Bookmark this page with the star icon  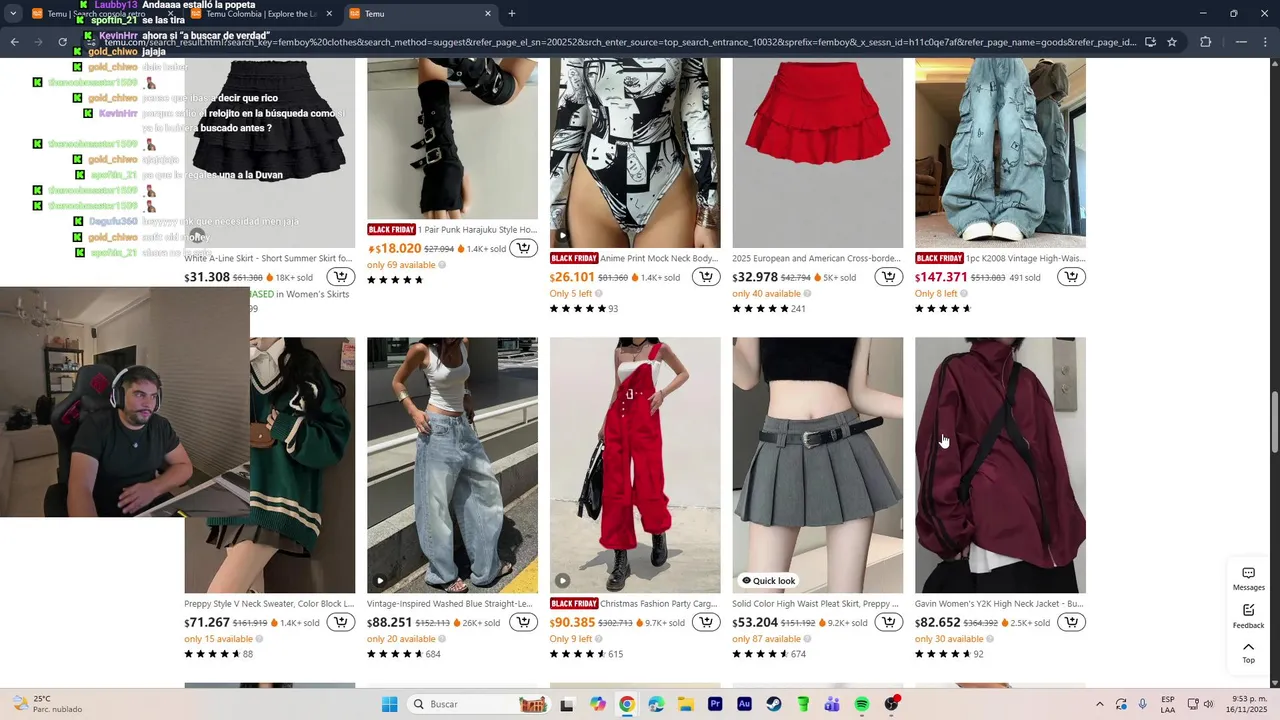1172,42
